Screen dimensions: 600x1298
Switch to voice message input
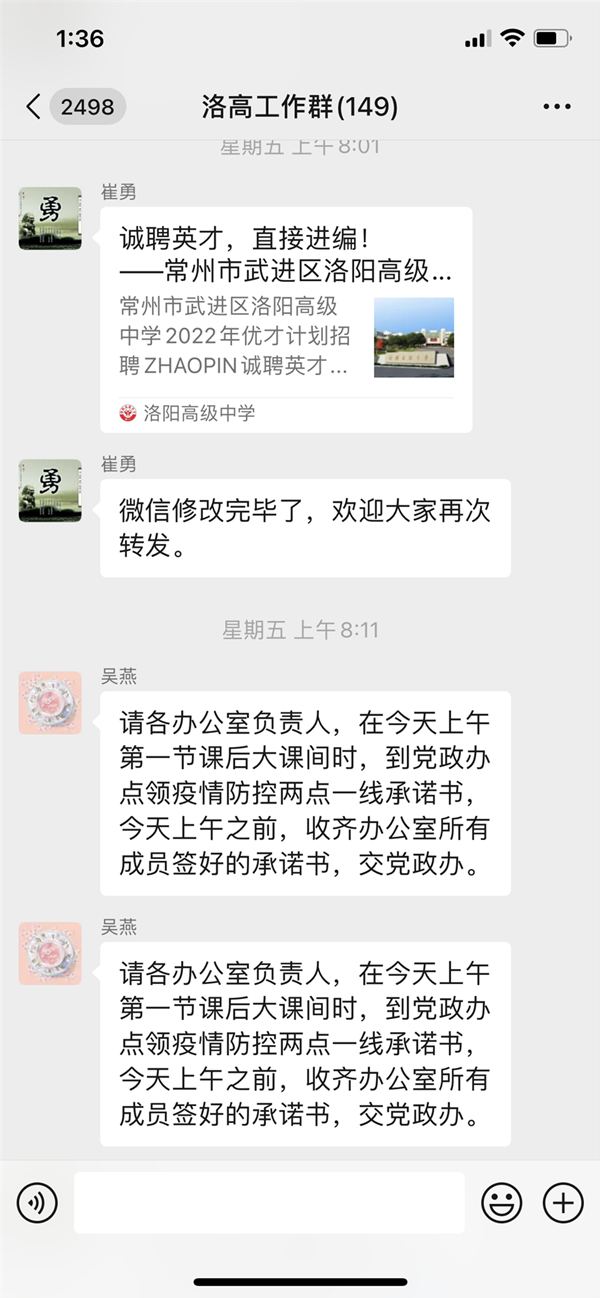click(37, 1202)
